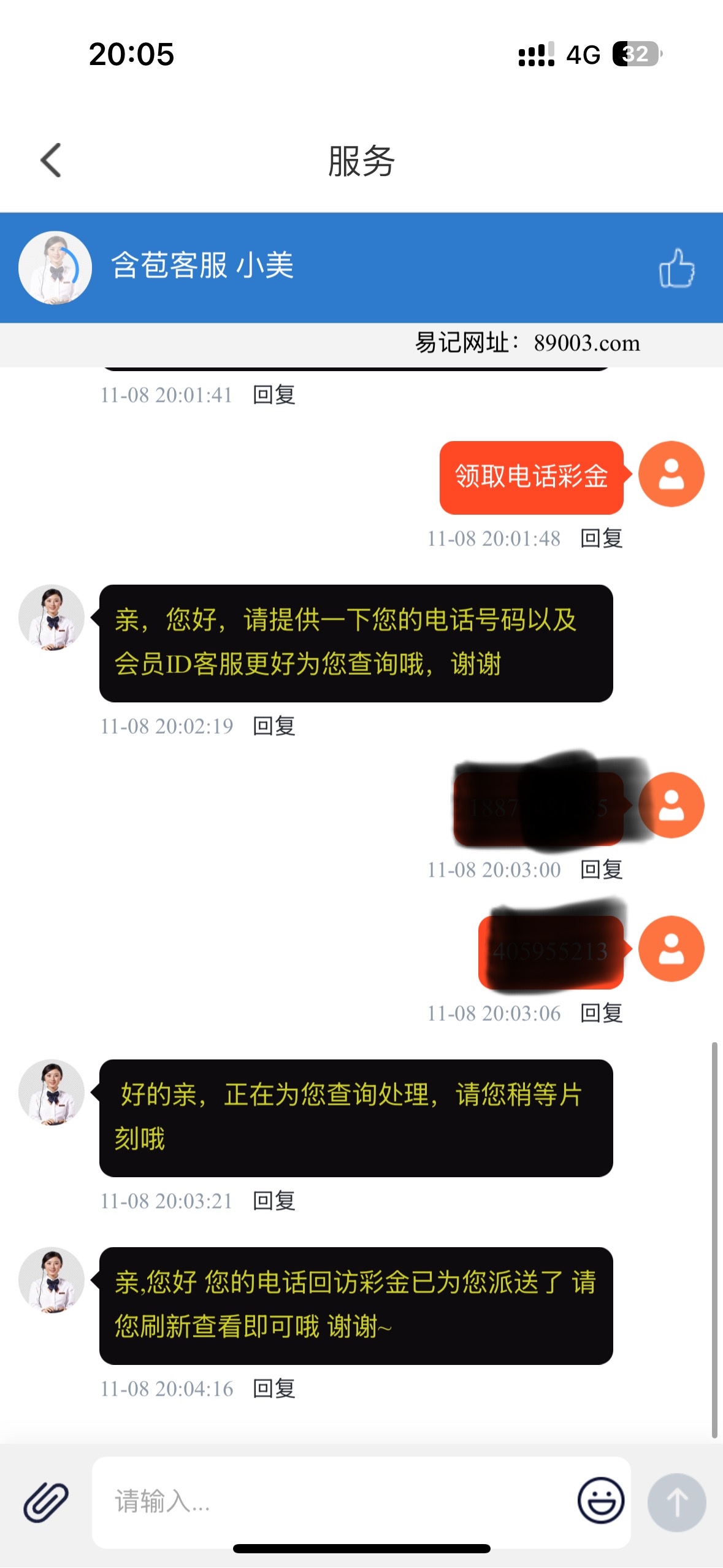
Task: Reply to the 领取电话彩金 message
Action: (x=601, y=539)
